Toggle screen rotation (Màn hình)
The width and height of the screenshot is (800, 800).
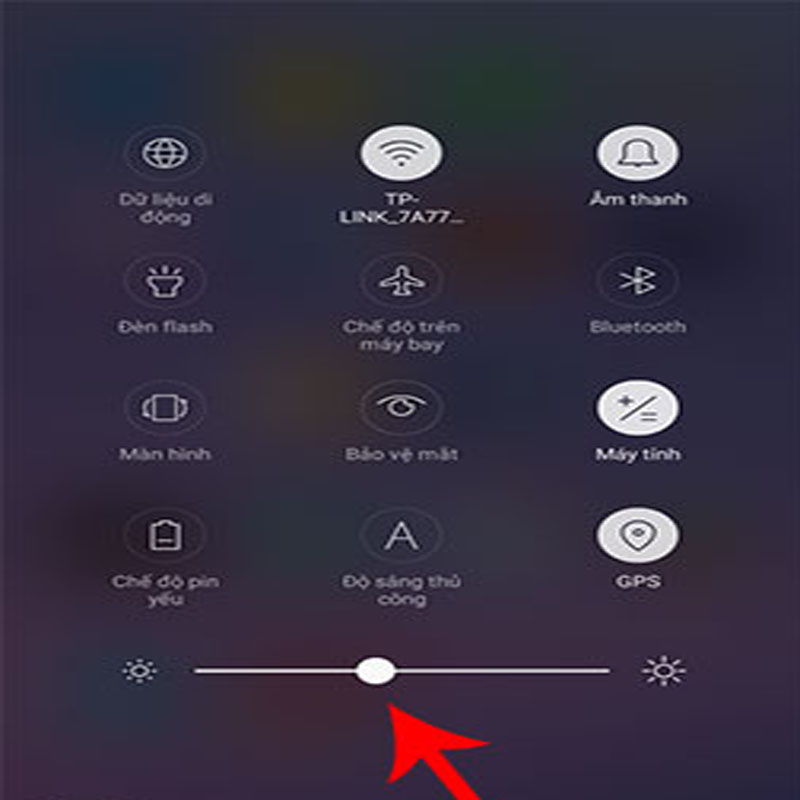165,410
